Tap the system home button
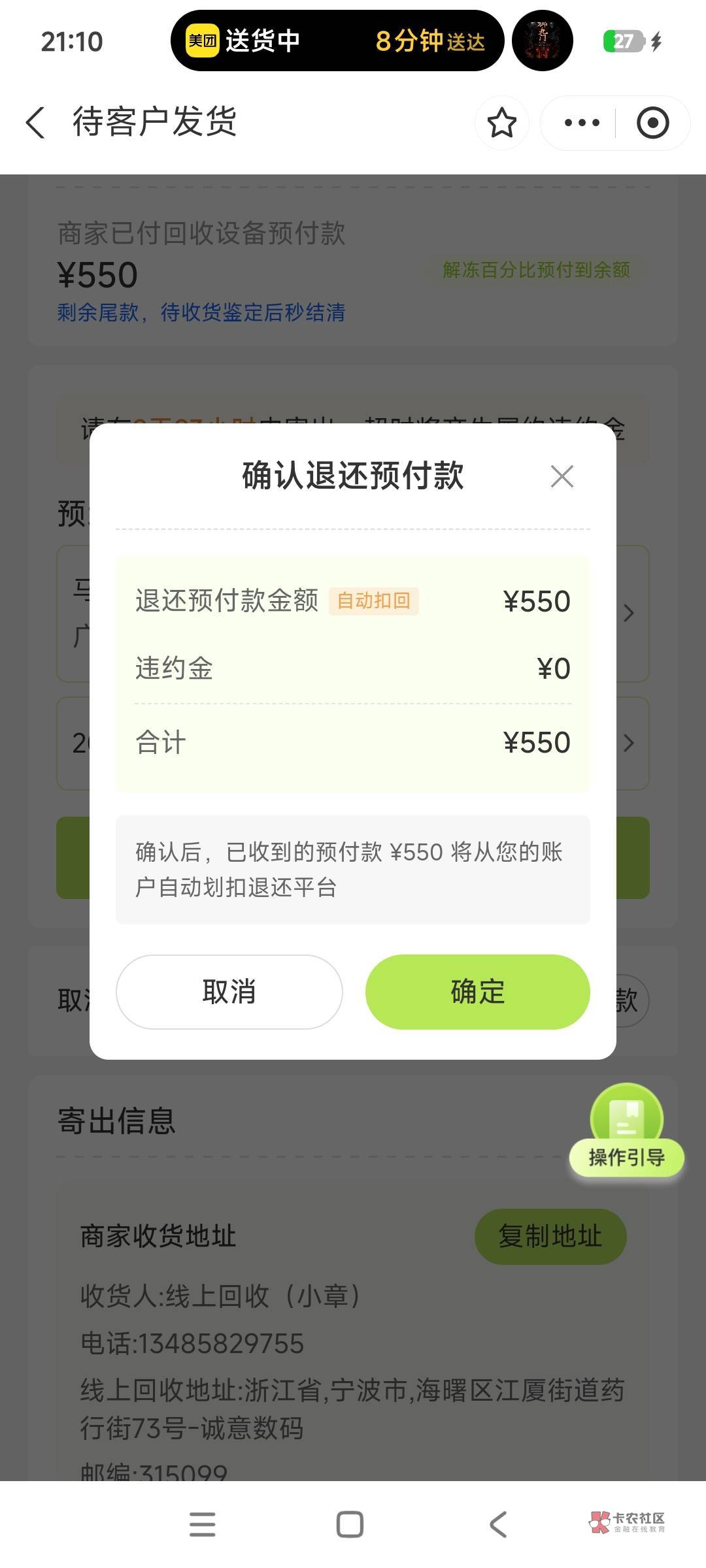Screen dimensions: 706x1568 [x=350, y=1525]
